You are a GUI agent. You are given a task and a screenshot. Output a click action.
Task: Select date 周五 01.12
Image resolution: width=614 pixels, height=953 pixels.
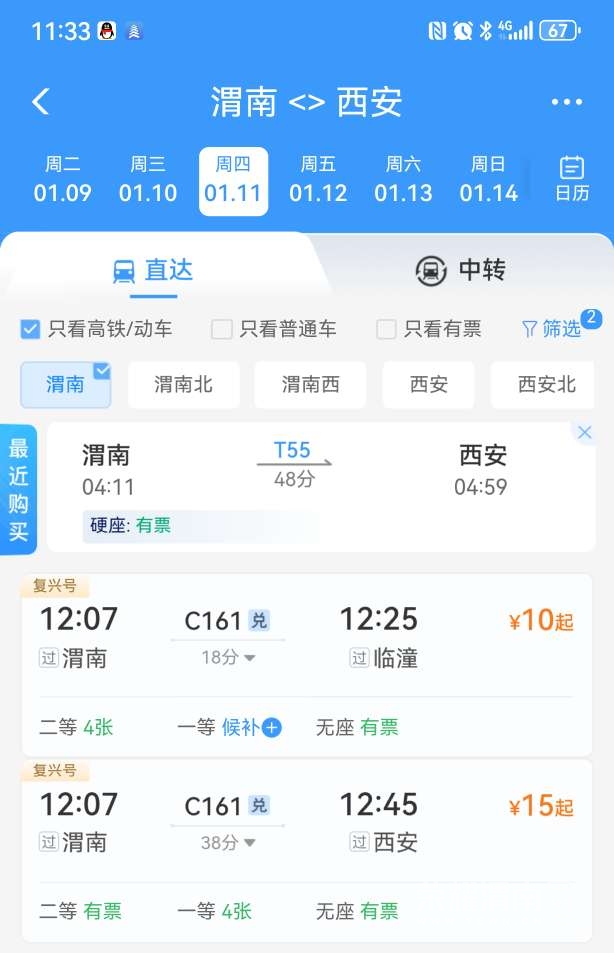(x=318, y=180)
